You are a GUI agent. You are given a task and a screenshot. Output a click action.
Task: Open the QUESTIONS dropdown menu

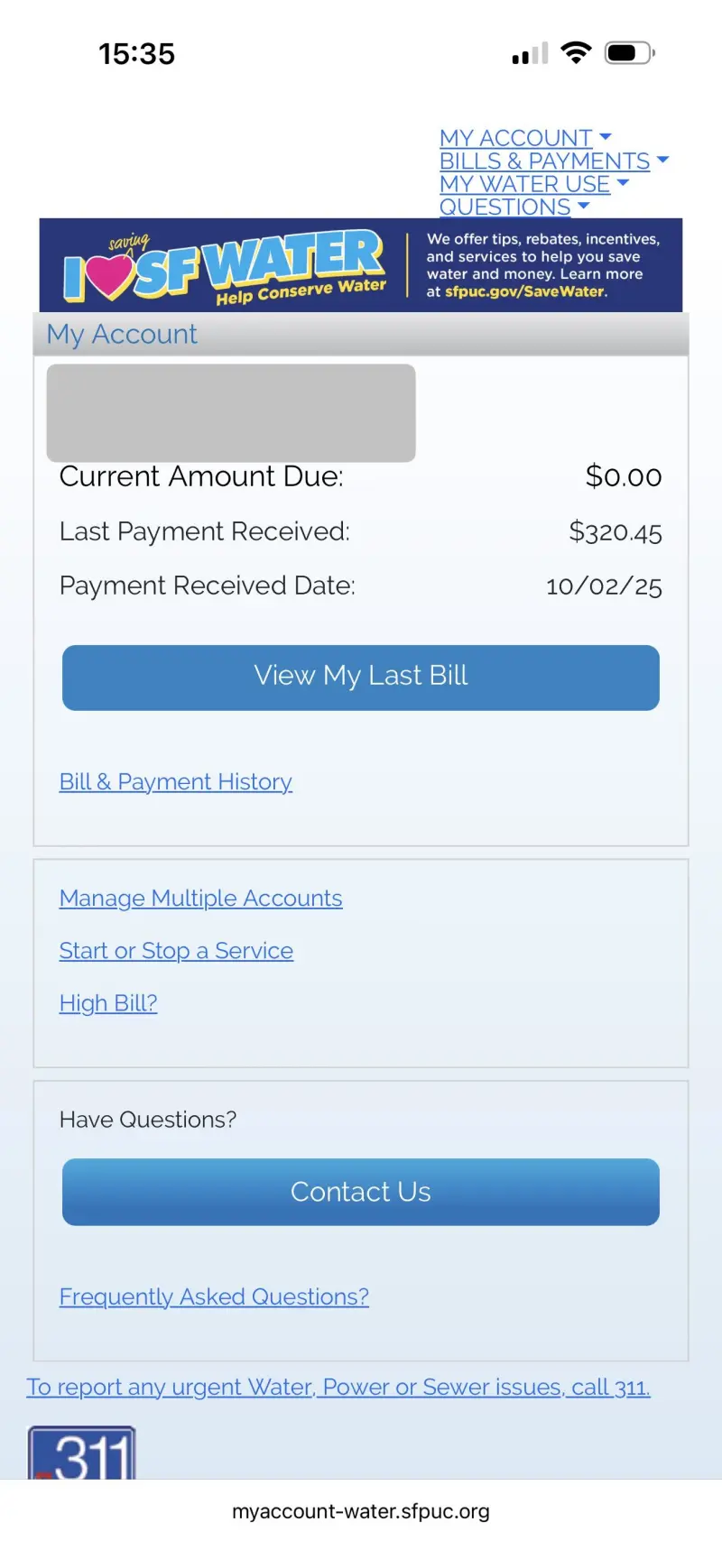click(513, 208)
